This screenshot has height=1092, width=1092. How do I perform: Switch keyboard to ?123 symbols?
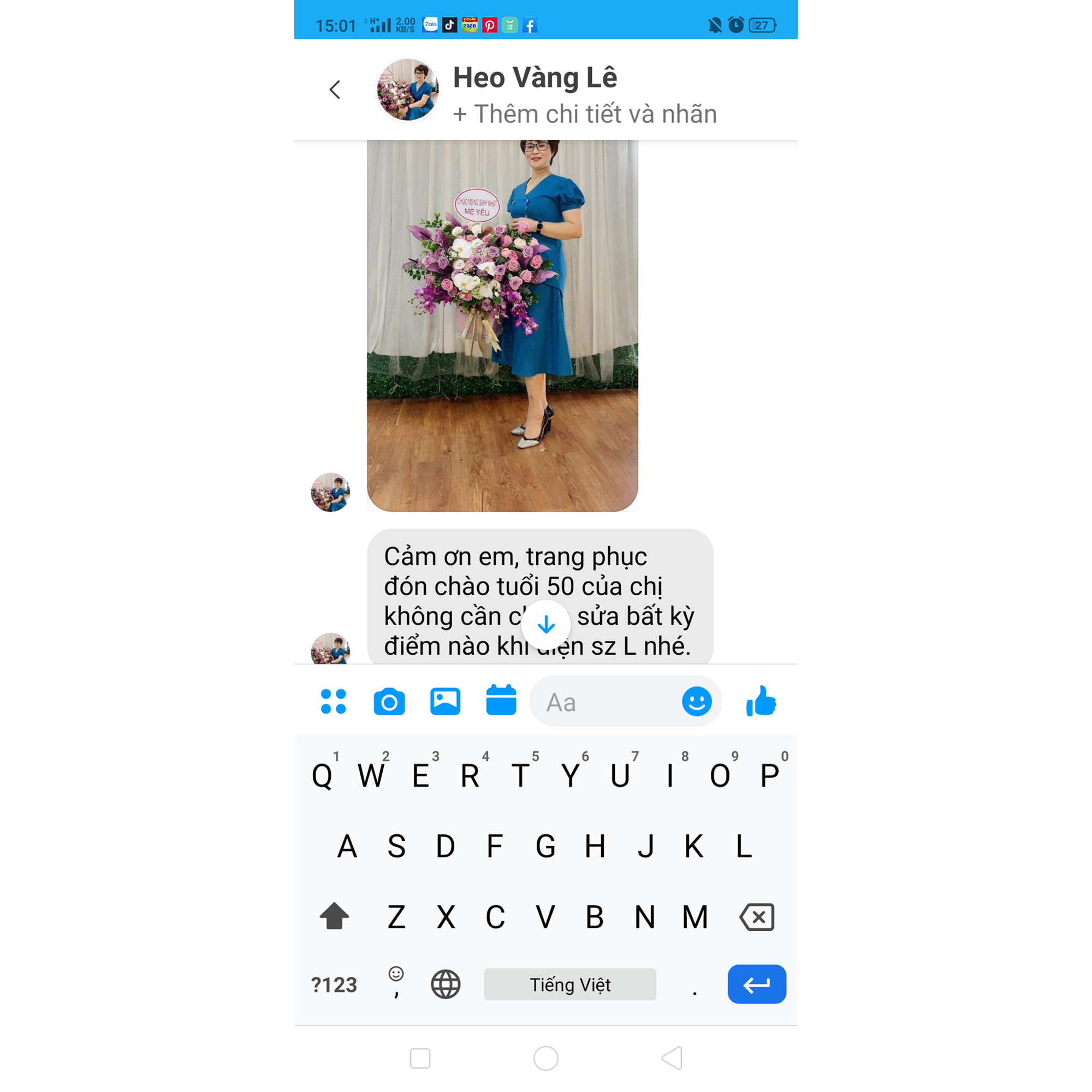click(x=334, y=984)
